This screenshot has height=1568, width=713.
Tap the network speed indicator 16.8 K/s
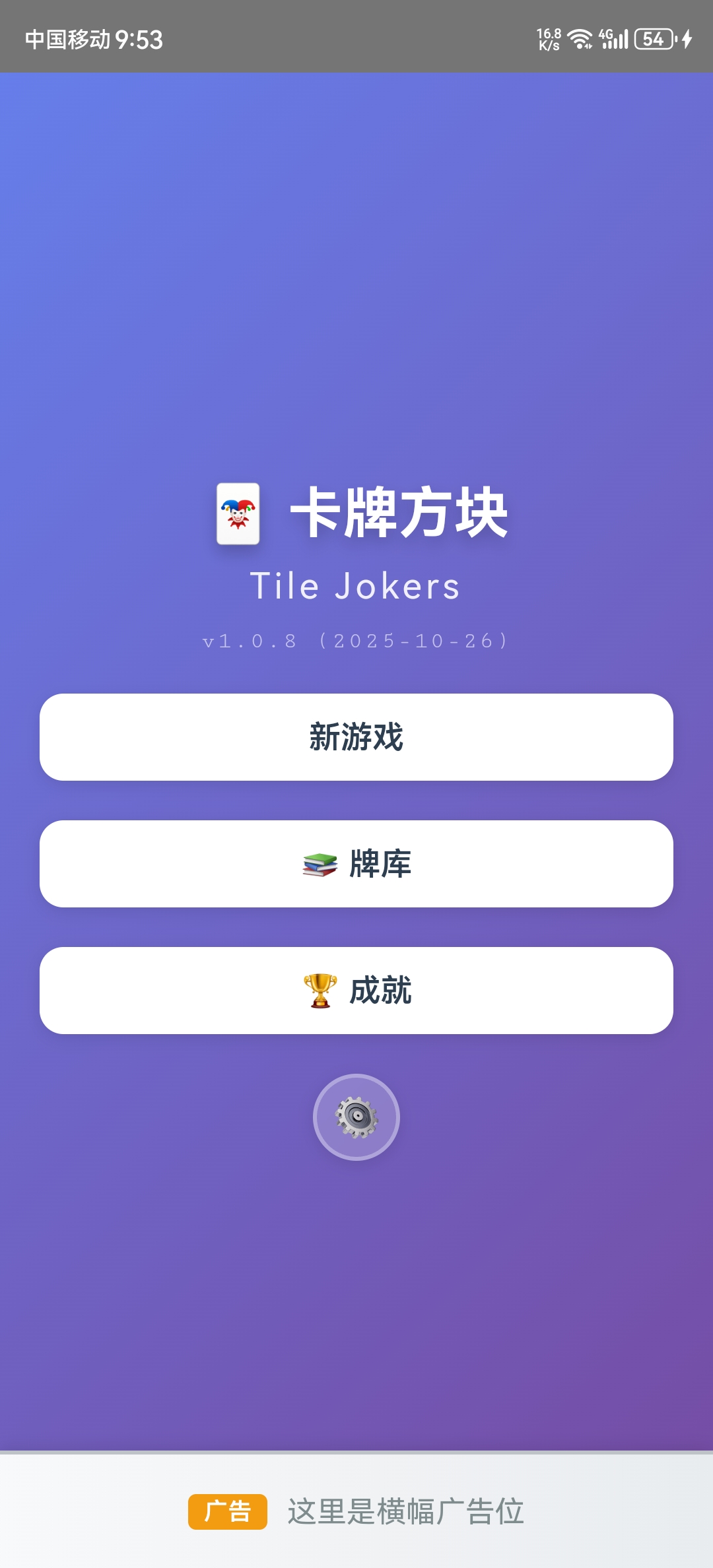549,40
